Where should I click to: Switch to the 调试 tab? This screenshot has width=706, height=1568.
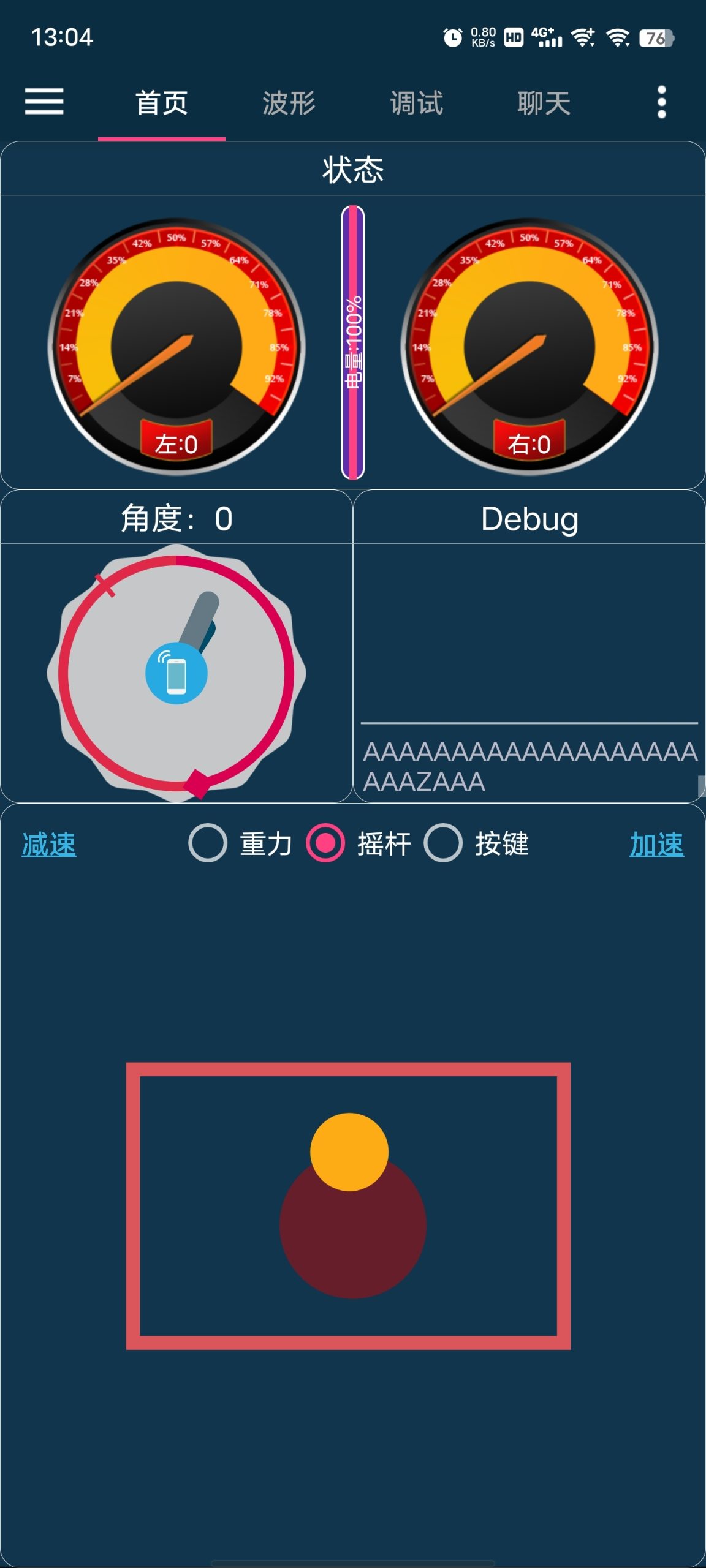[416, 103]
